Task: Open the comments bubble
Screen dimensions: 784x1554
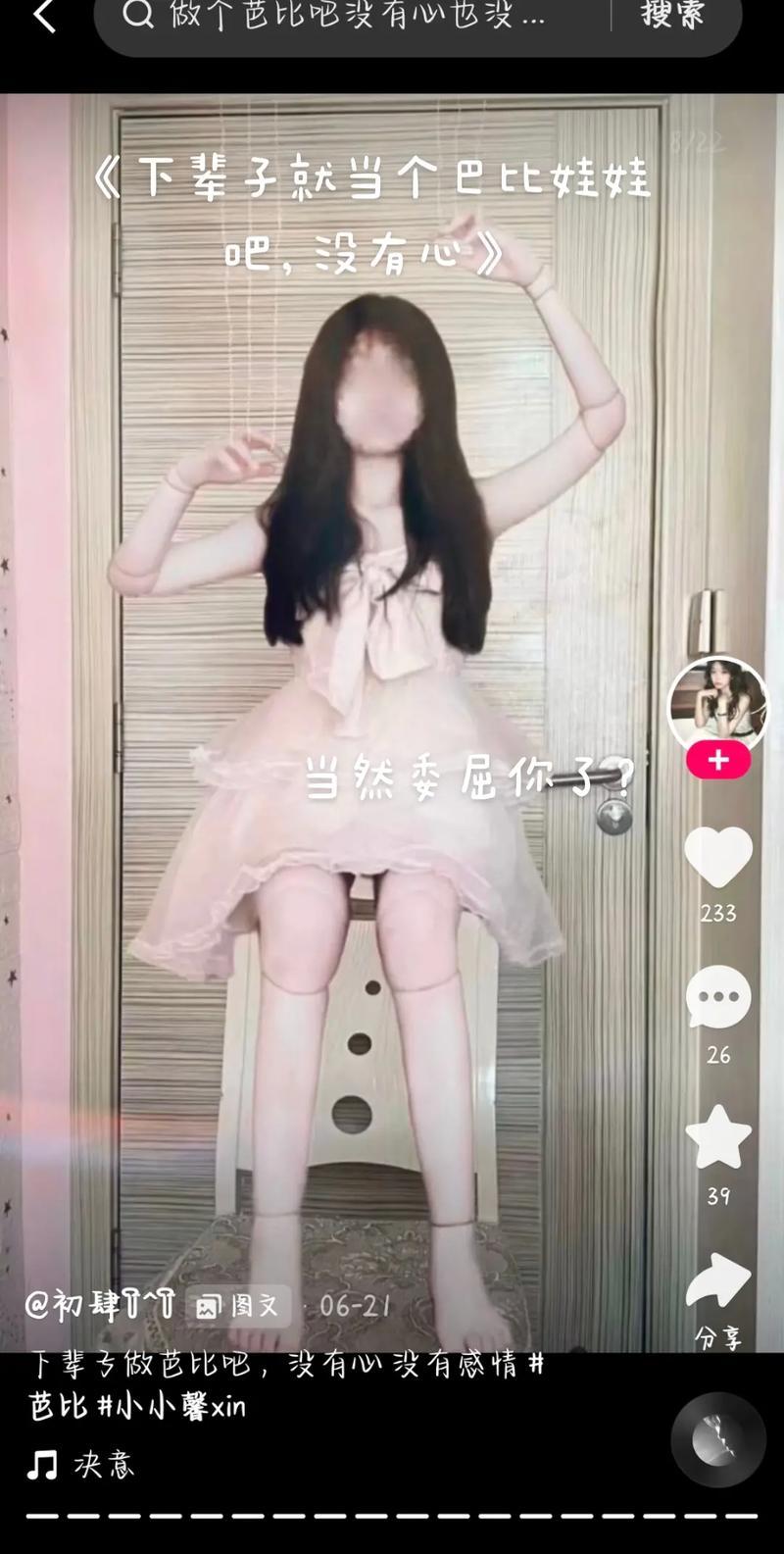Action: (718, 997)
